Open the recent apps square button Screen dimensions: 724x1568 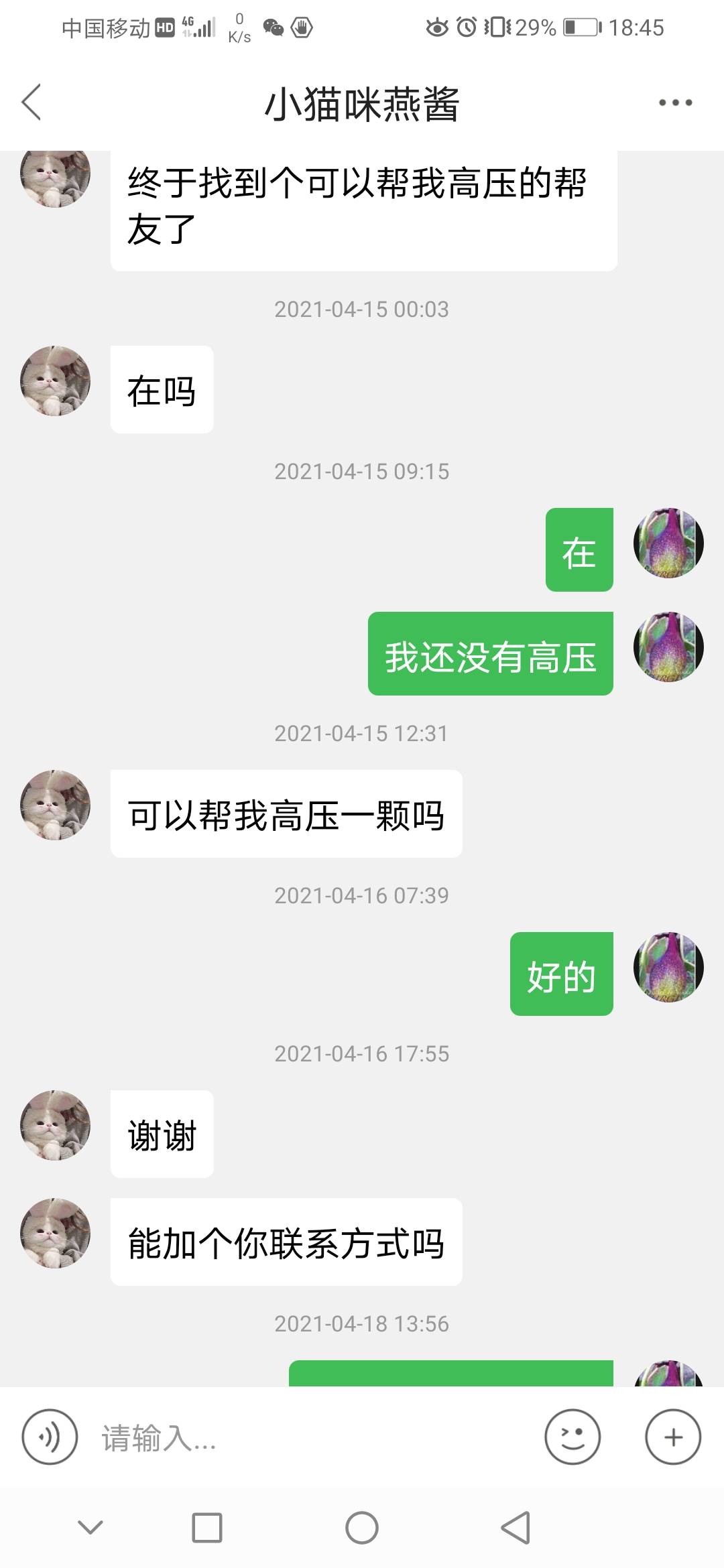(x=207, y=1528)
